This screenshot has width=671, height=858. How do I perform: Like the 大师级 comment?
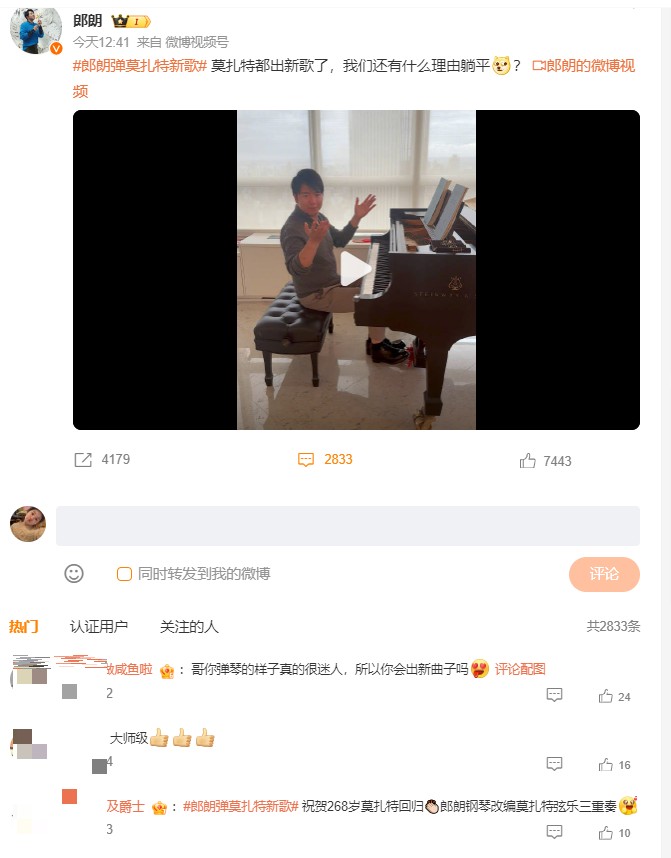point(606,764)
